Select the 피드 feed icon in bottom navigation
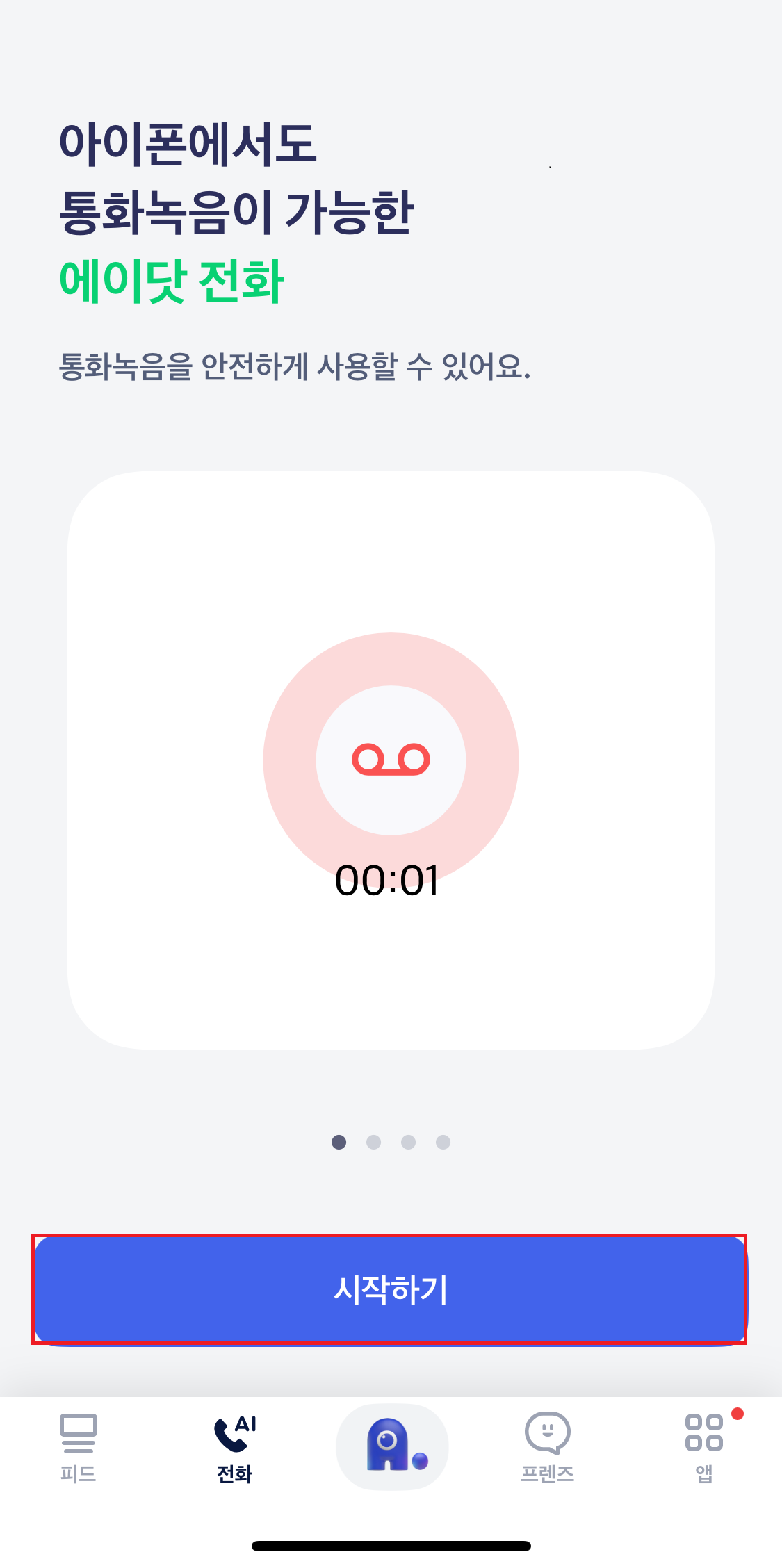This screenshot has height=1568, width=782. pyautogui.click(x=79, y=1432)
